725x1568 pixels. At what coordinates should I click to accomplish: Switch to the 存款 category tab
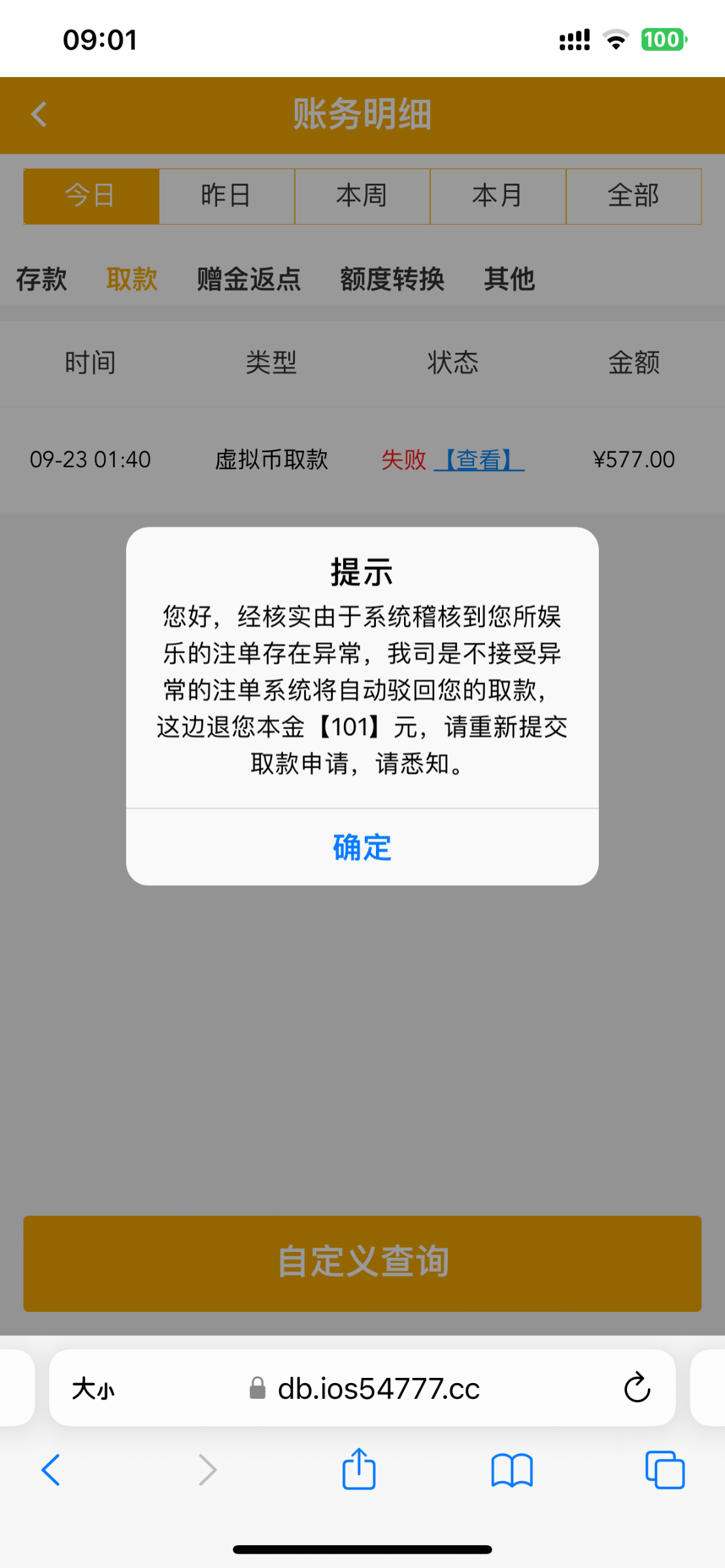pyautogui.click(x=41, y=278)
